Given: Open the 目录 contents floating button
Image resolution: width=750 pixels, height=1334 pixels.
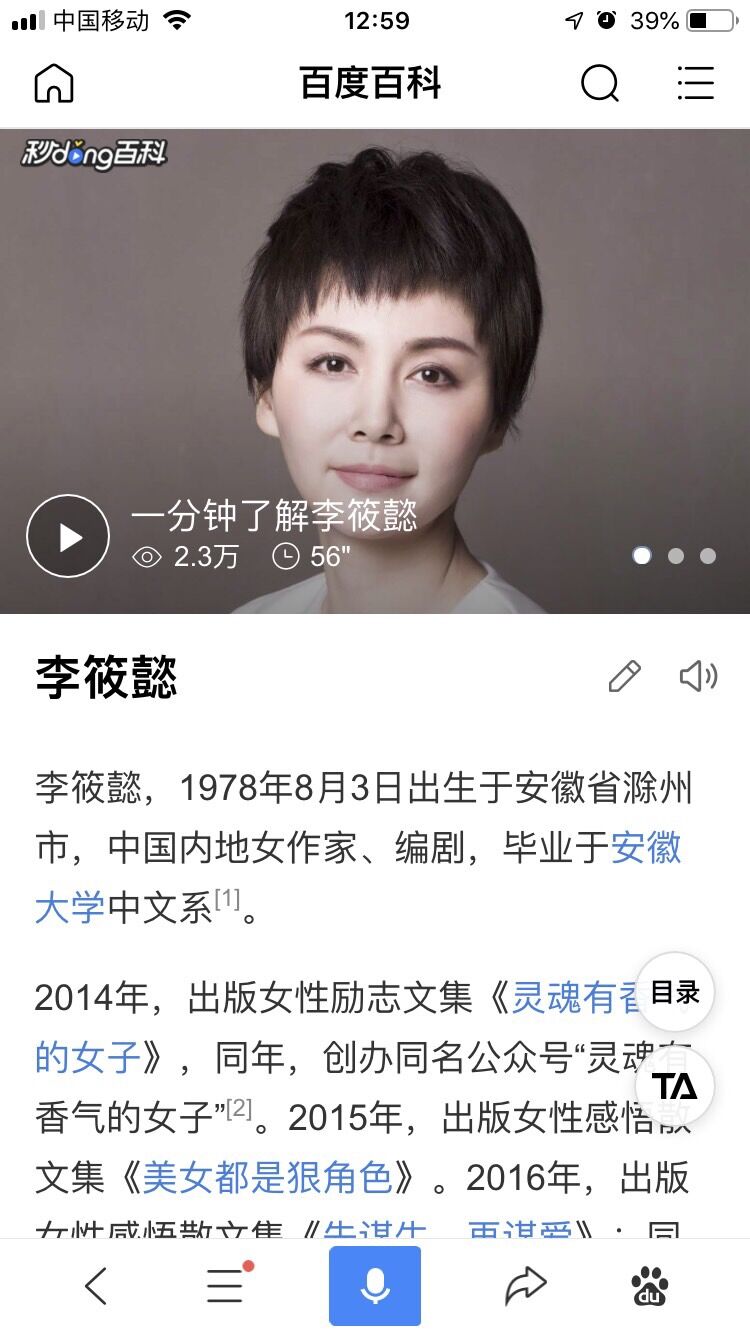Looking at the screenshot, I should point(675,993).
